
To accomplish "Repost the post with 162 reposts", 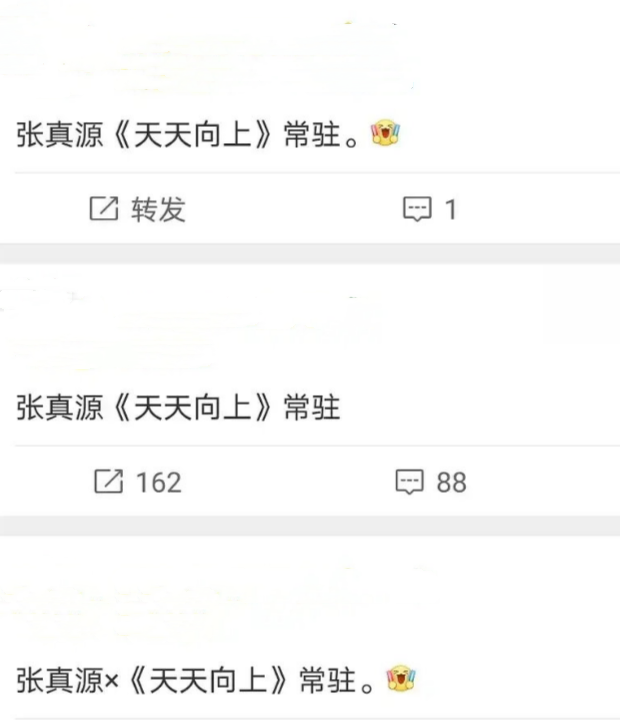I will pyautogui.click(x=138, y=482).
